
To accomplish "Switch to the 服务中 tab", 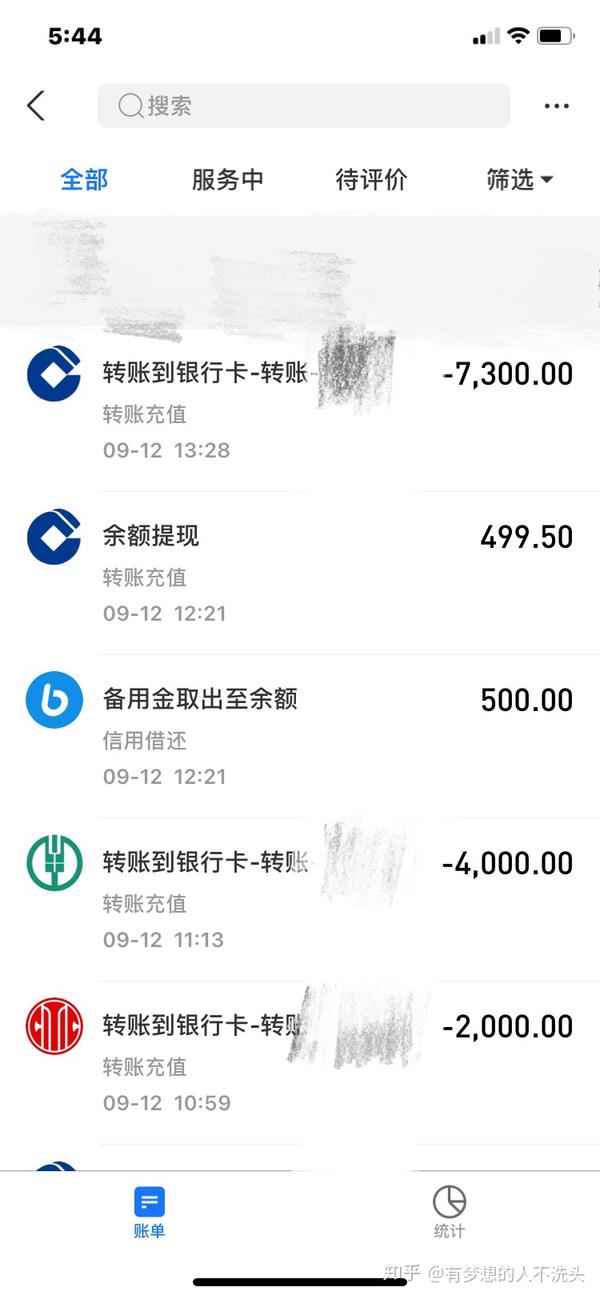I will pyautogui.click(x=227, y=180).
